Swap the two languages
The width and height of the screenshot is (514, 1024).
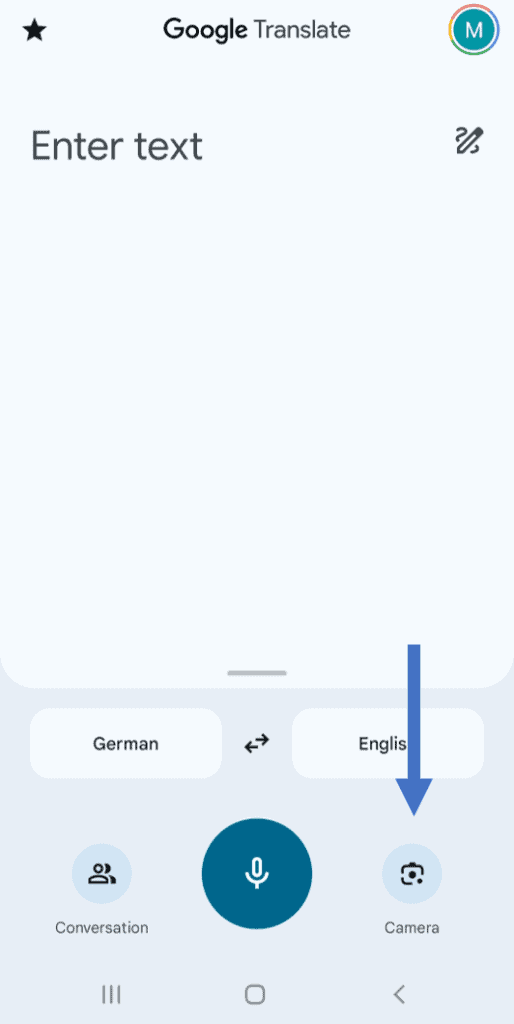[257, 743]
